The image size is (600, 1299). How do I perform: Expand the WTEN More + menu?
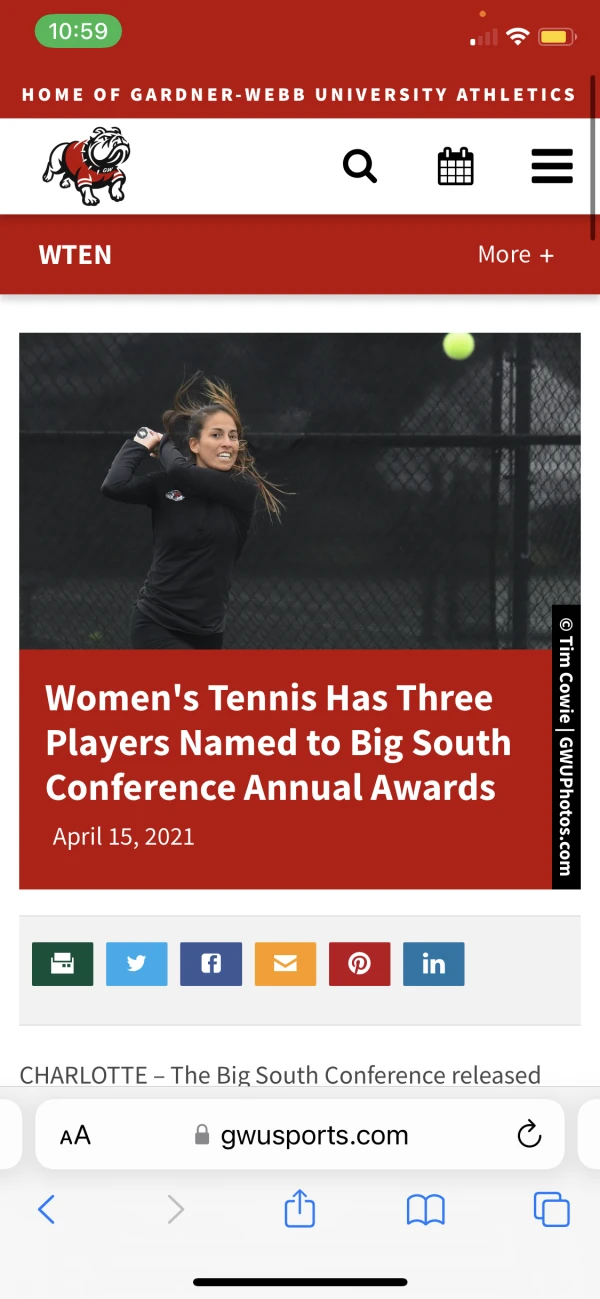click(x=515, y=255)
